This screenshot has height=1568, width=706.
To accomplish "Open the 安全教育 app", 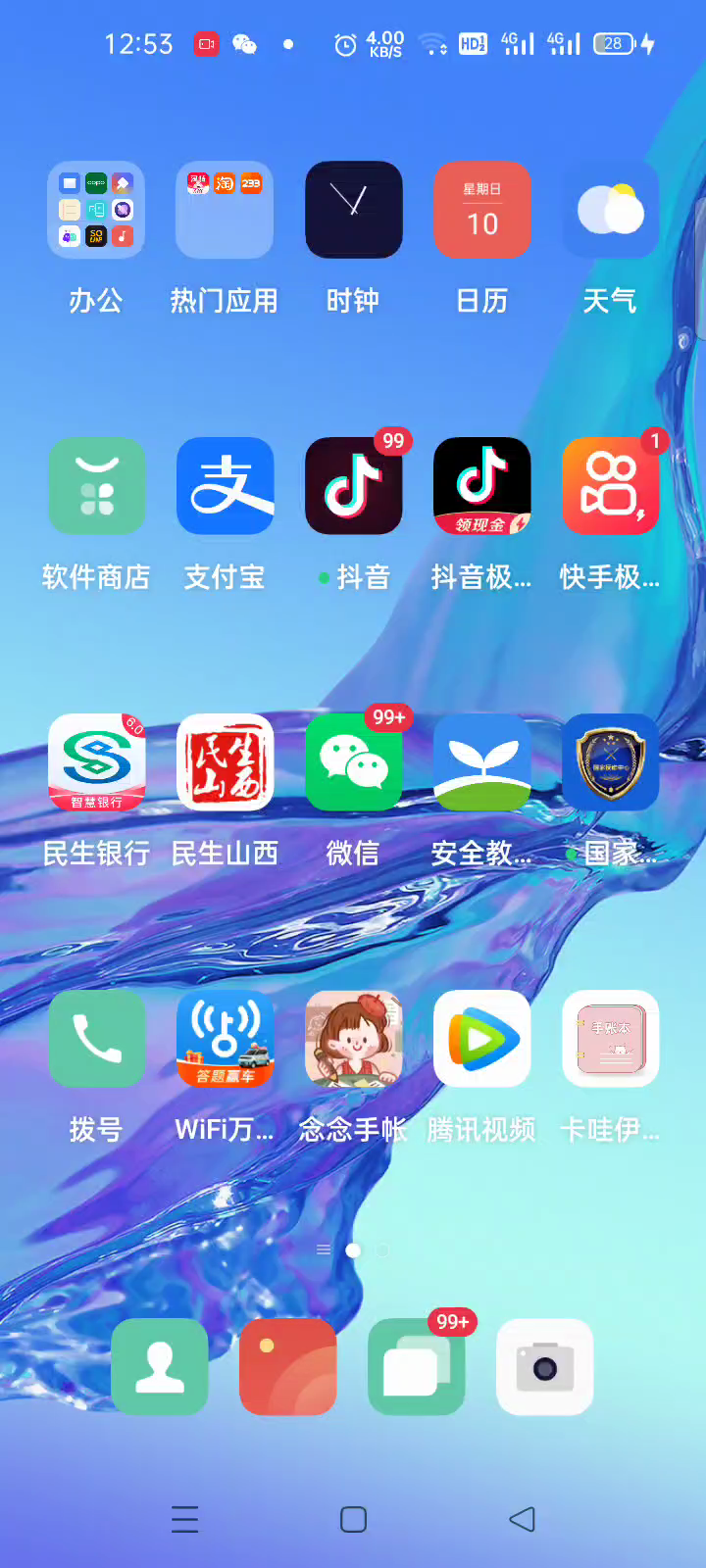I will [x=481, y=762].
